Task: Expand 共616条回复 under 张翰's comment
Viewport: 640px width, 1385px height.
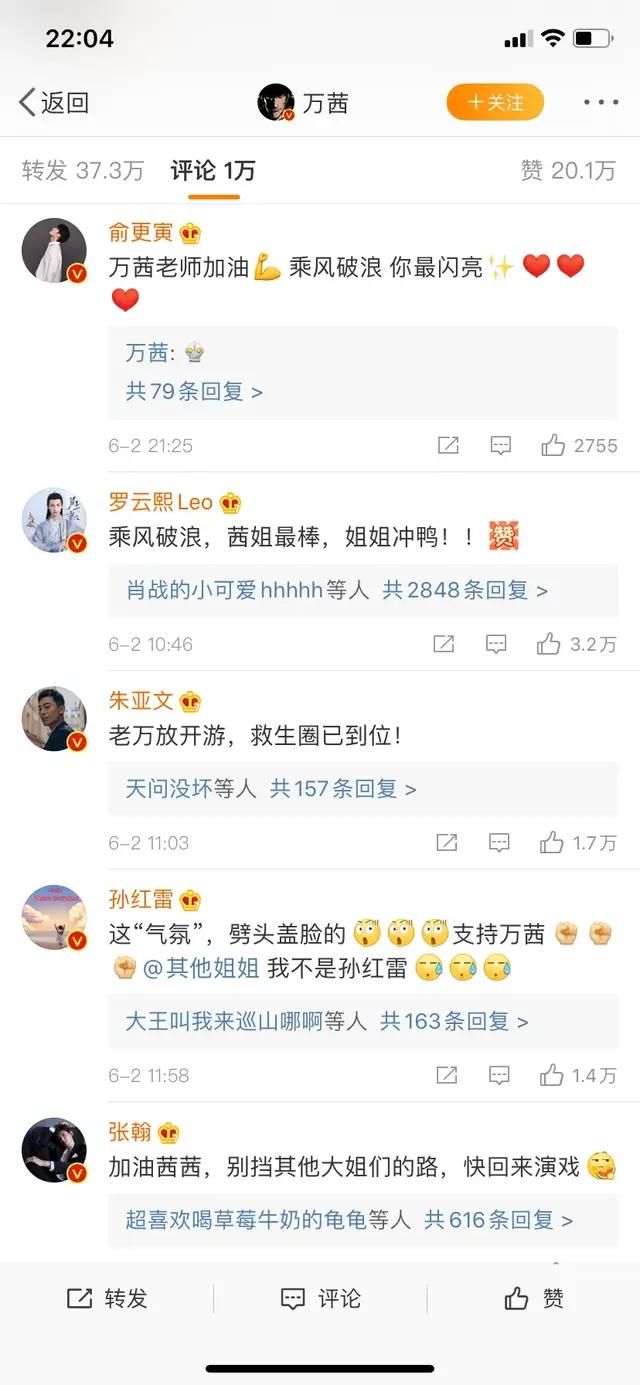Action: [498, 1220]
